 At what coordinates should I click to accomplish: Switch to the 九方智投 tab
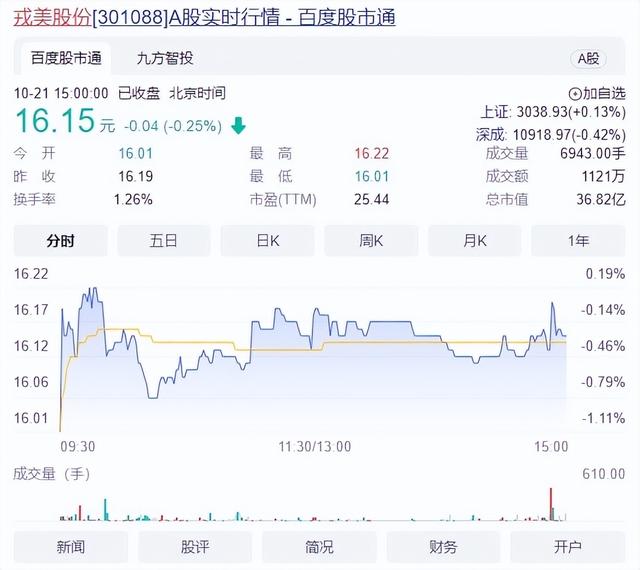[165, 59]
